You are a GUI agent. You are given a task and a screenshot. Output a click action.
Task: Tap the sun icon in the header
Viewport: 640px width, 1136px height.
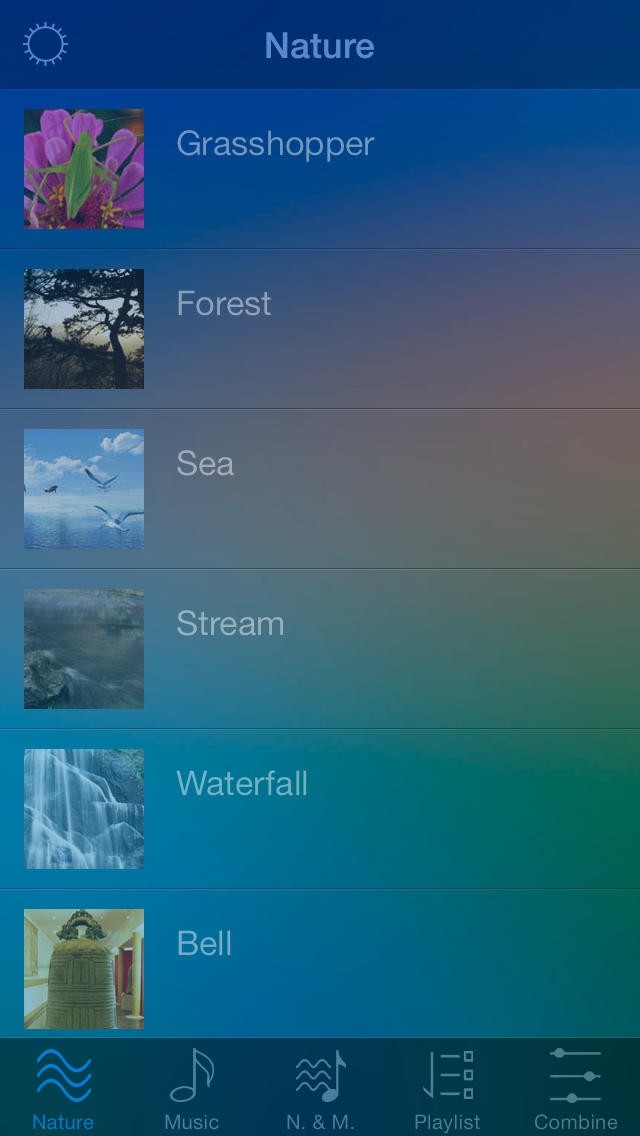[45, 45]
